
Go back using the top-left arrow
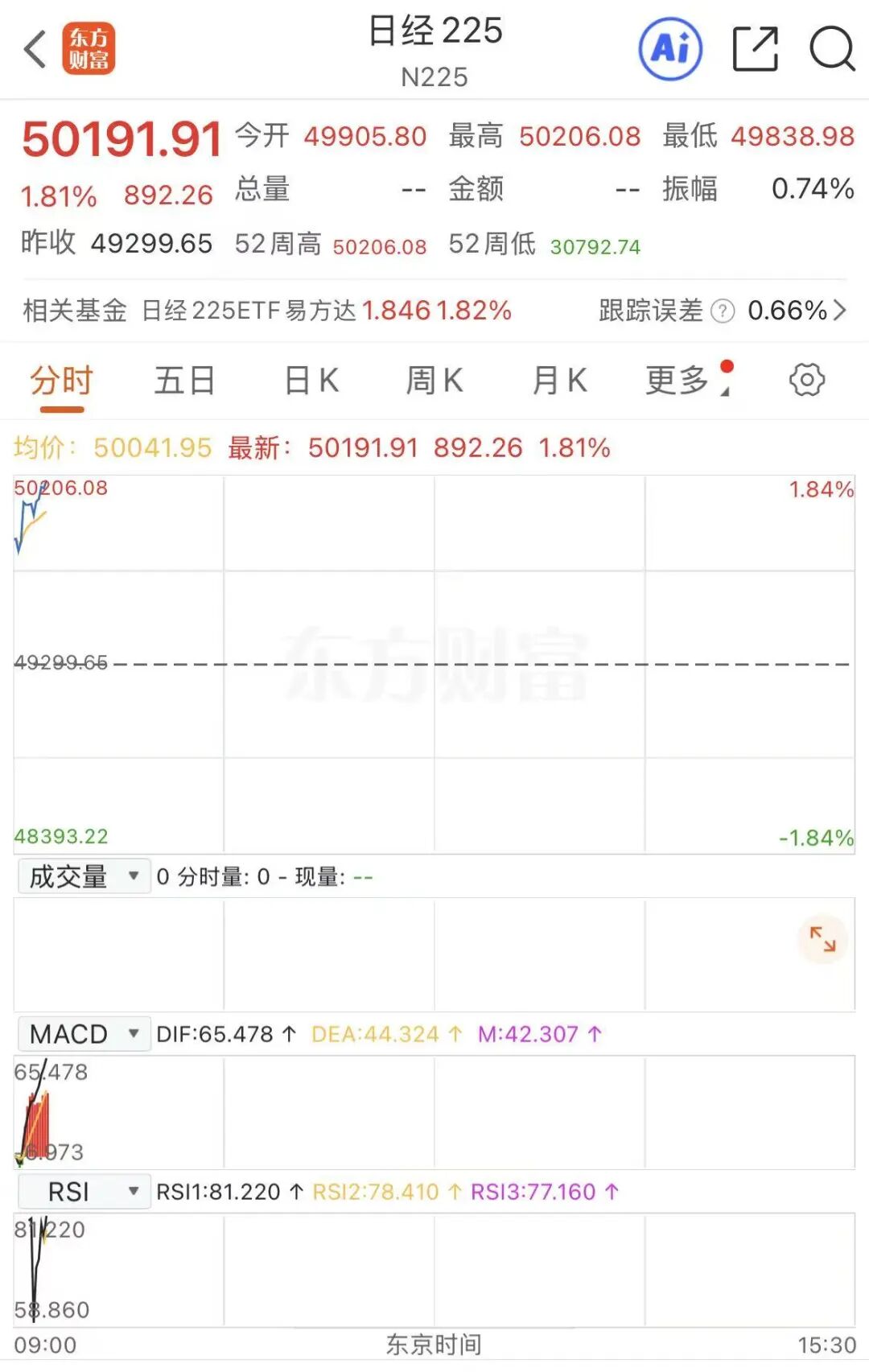[35, 50]
